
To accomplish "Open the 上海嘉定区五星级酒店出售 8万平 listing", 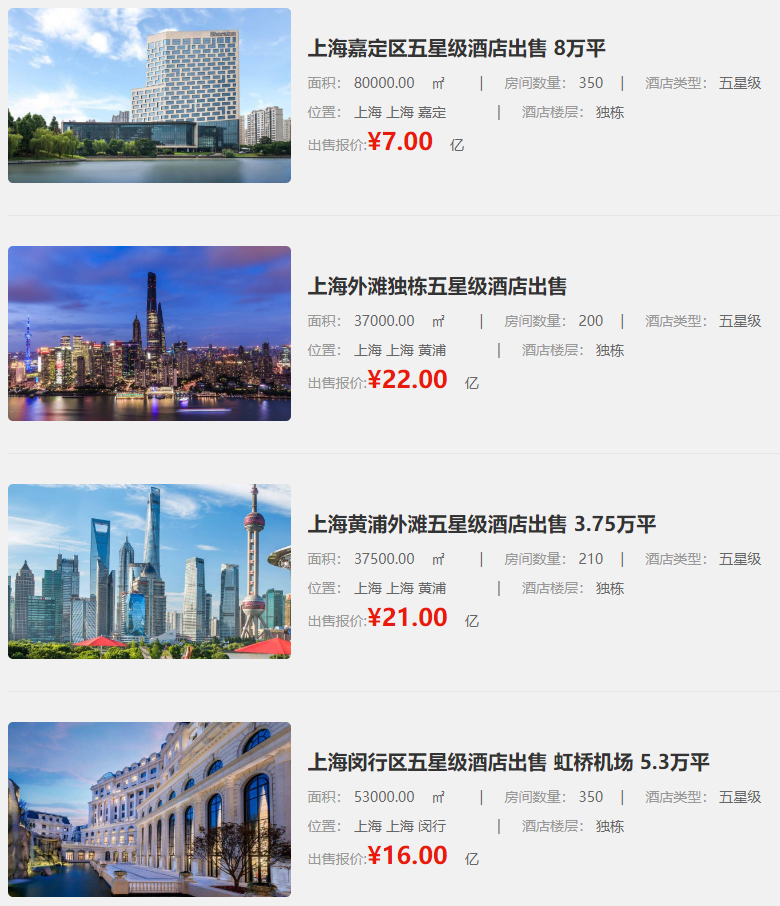I will 456,49.
